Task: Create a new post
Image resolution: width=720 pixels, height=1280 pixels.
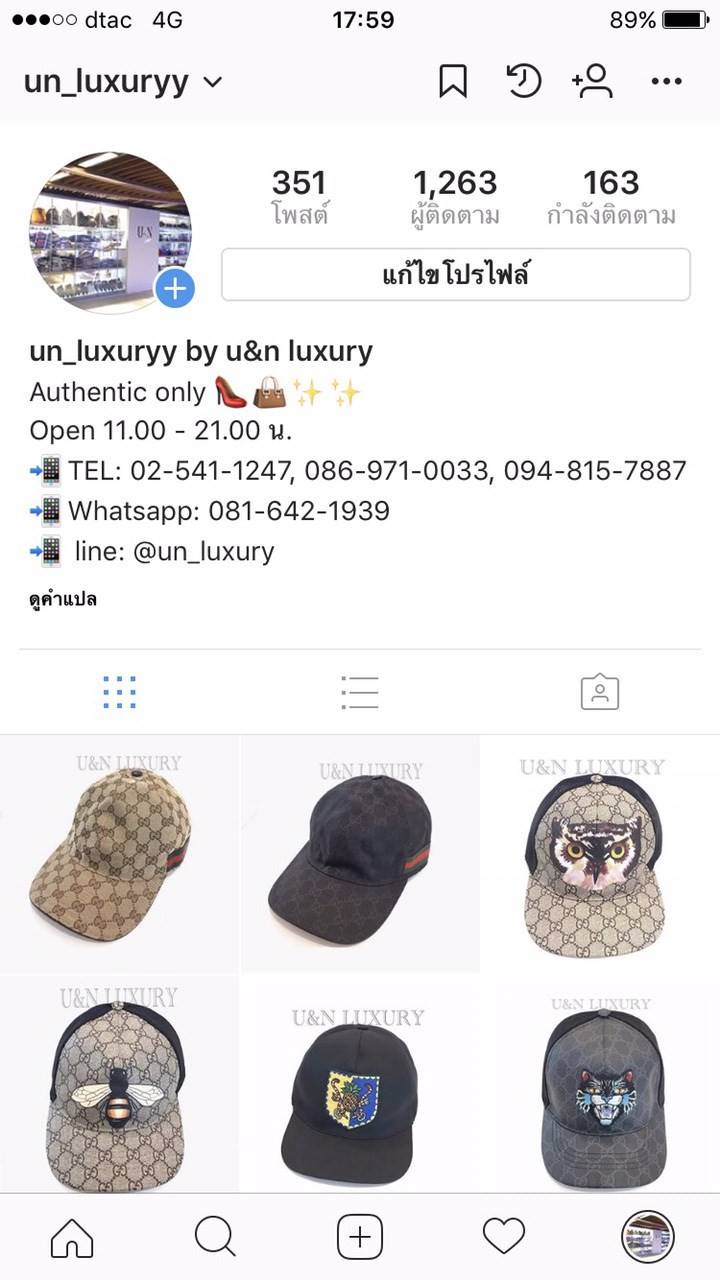Action: click(x=360, y=1238)
